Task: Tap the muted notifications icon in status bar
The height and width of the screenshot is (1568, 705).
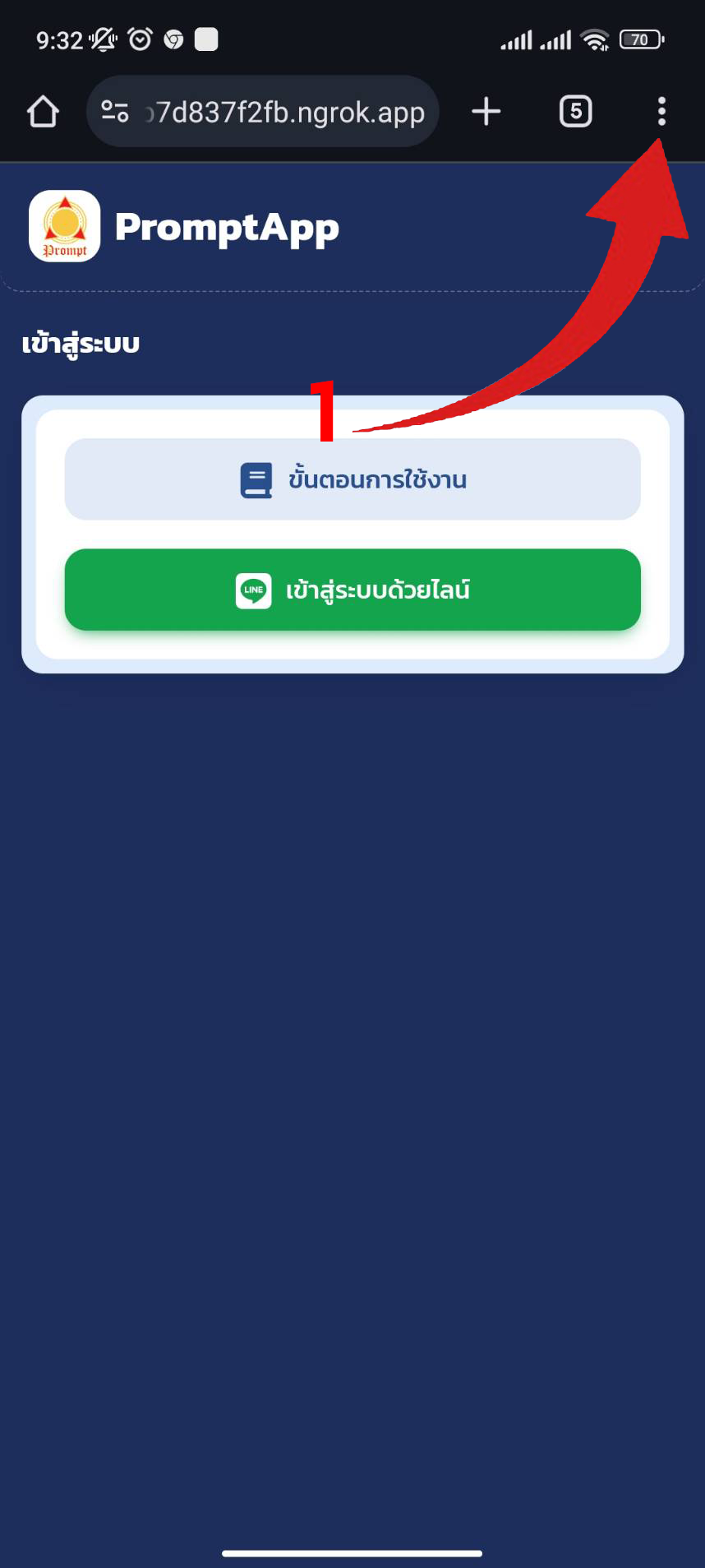Action: click(102, 39)
